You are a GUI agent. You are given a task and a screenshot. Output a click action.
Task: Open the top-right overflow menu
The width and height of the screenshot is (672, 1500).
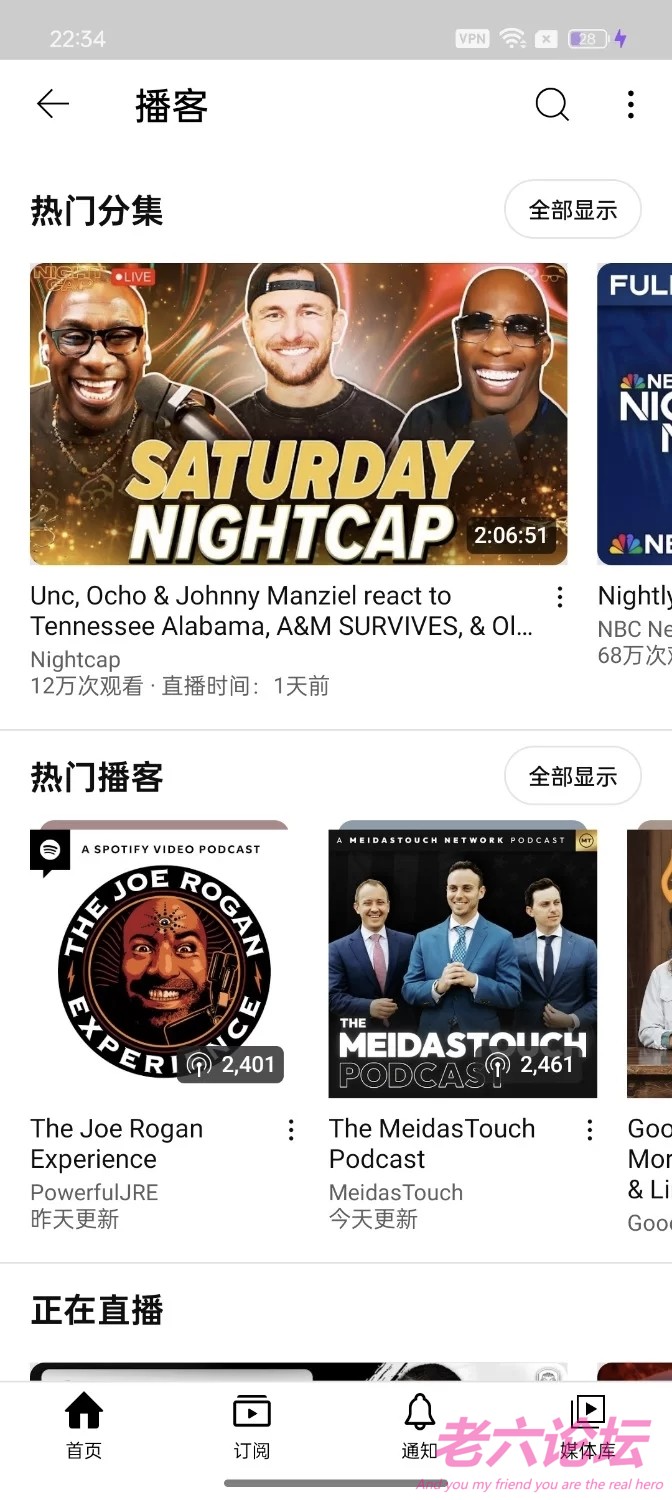pos(630,104)
